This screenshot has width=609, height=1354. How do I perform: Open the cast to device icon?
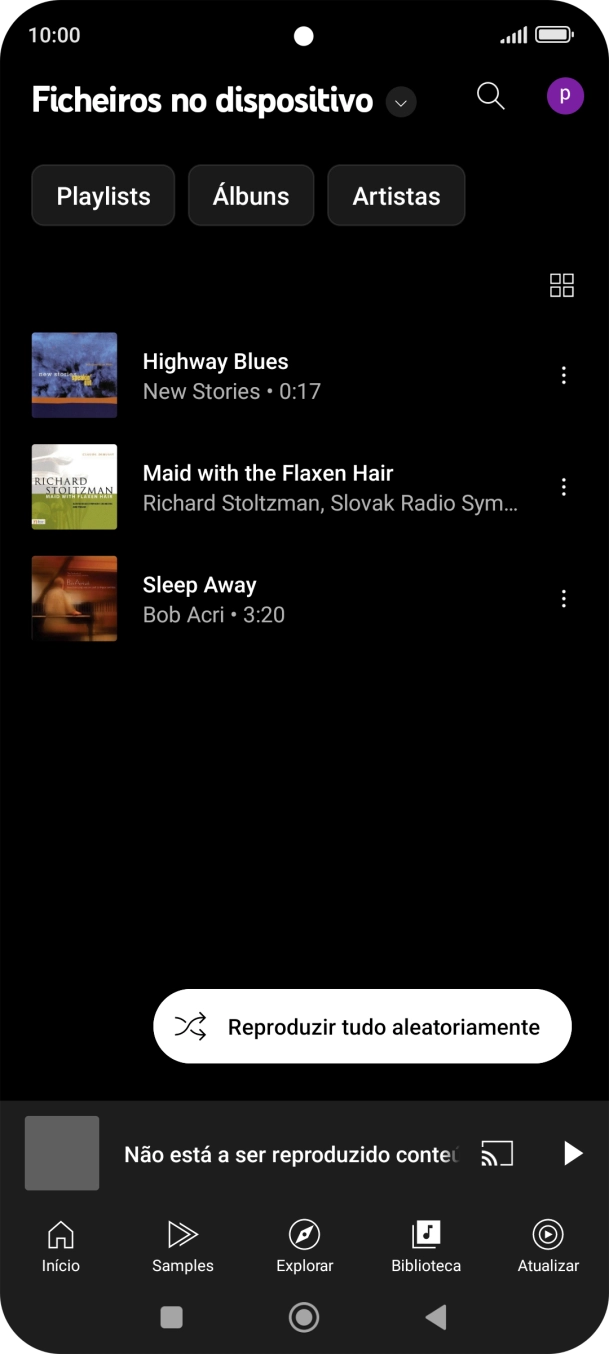click(497, 1154)
